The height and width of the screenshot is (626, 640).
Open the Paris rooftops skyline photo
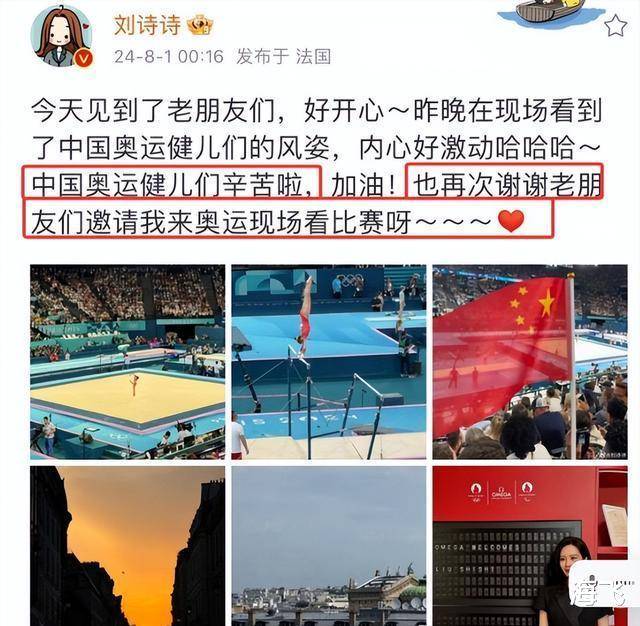coord(329,545)
